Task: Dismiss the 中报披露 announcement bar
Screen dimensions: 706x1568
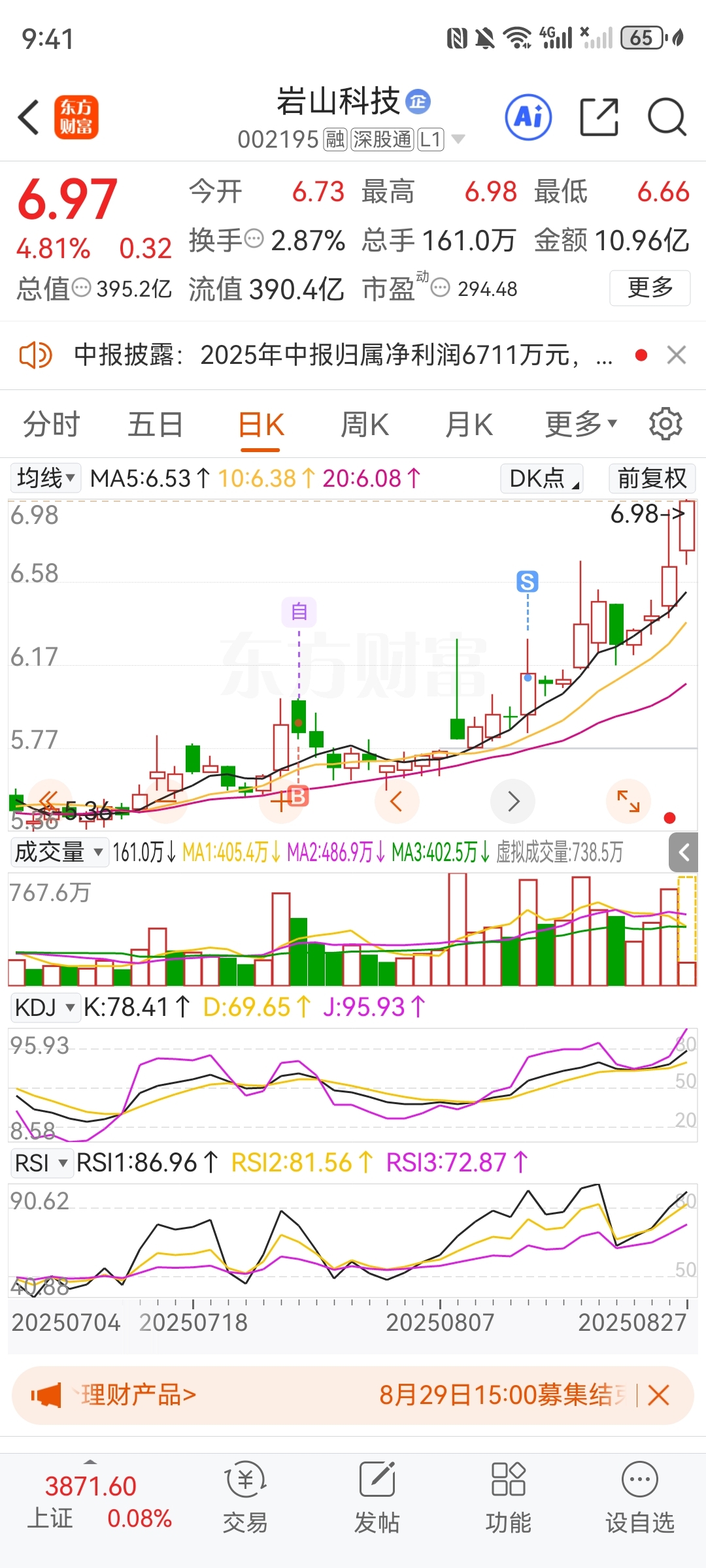Action: click(x=677, y=355)
